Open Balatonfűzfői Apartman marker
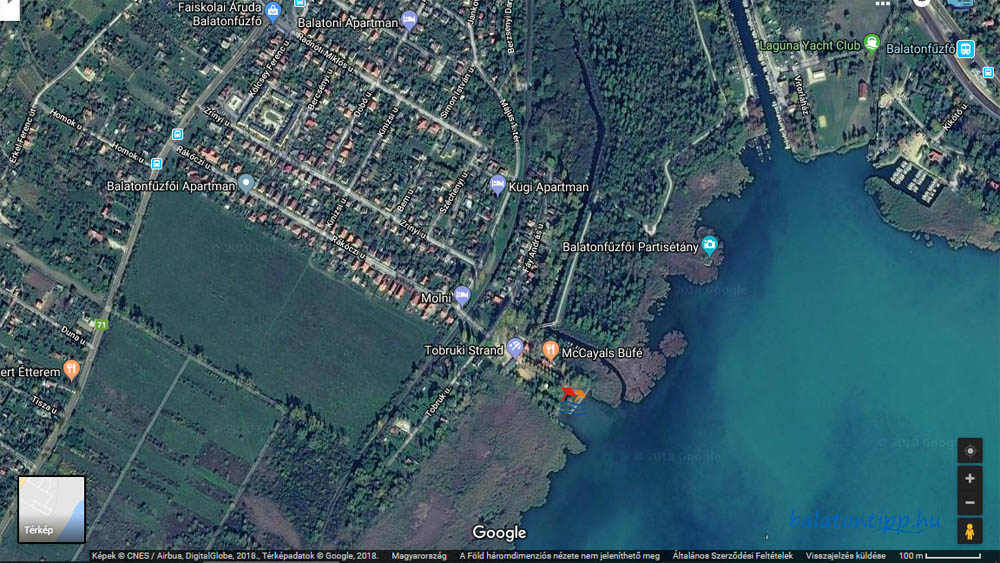This screenshot has width=1000, height=563. point(246,184)
